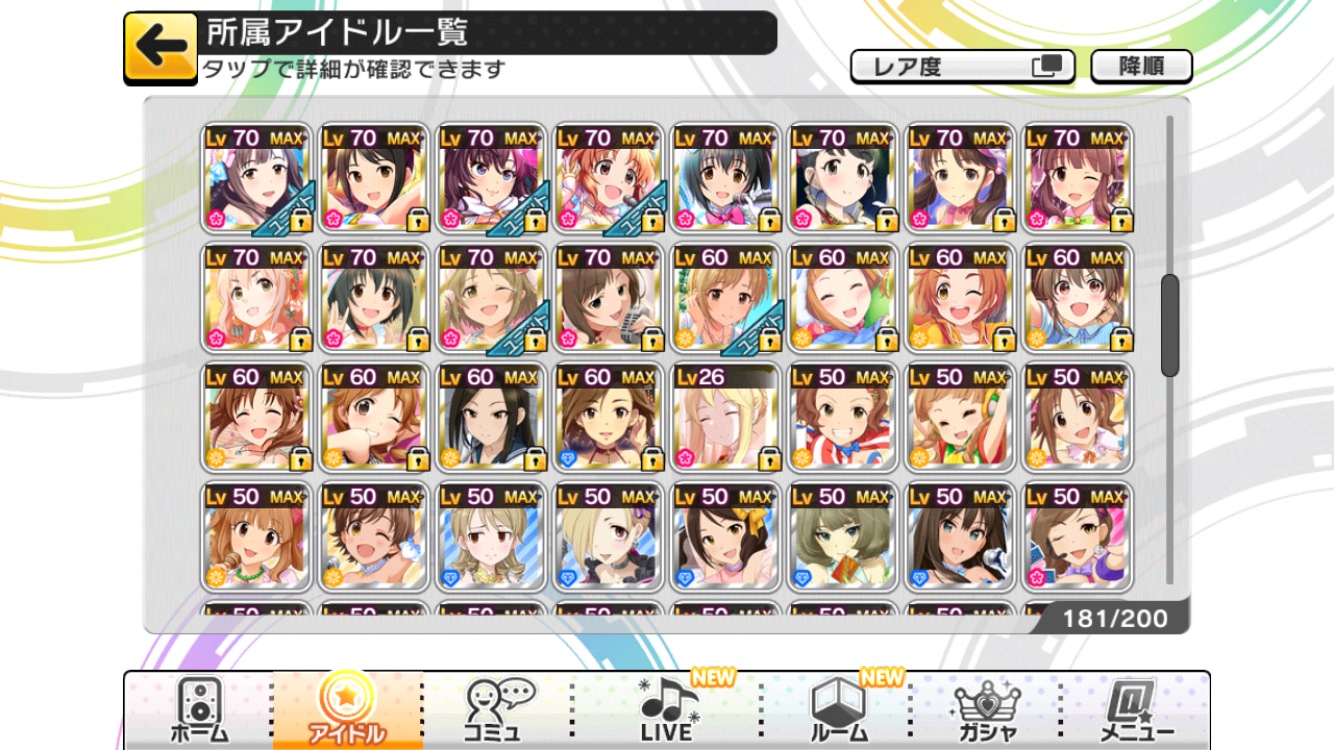Image resolution: width=1334 pixels, height=750 pixels.
Task: Open the レア度 sort dropdown
Action: click(x=961, y=67)
